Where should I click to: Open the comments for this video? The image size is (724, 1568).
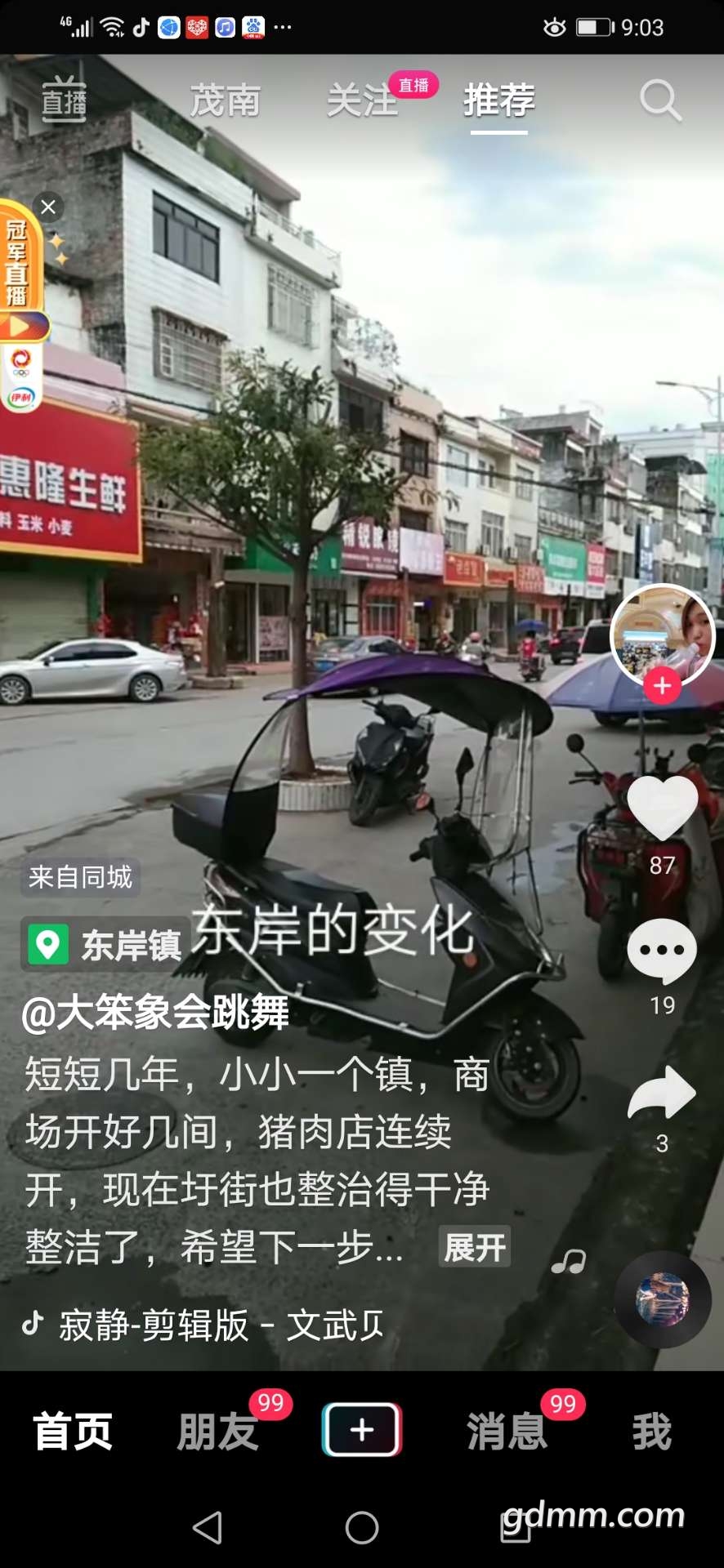pos(662,951)
